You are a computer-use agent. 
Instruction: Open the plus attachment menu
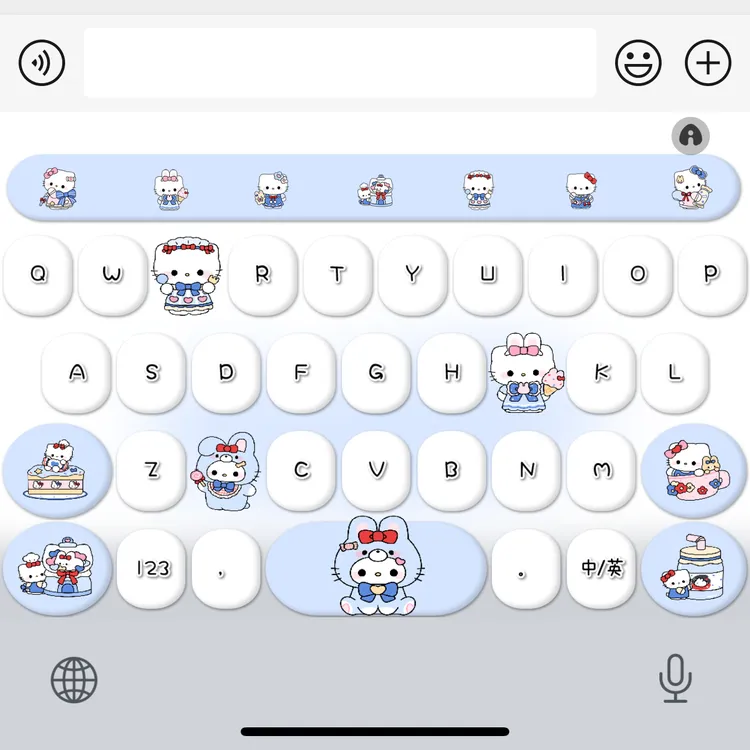708,63
